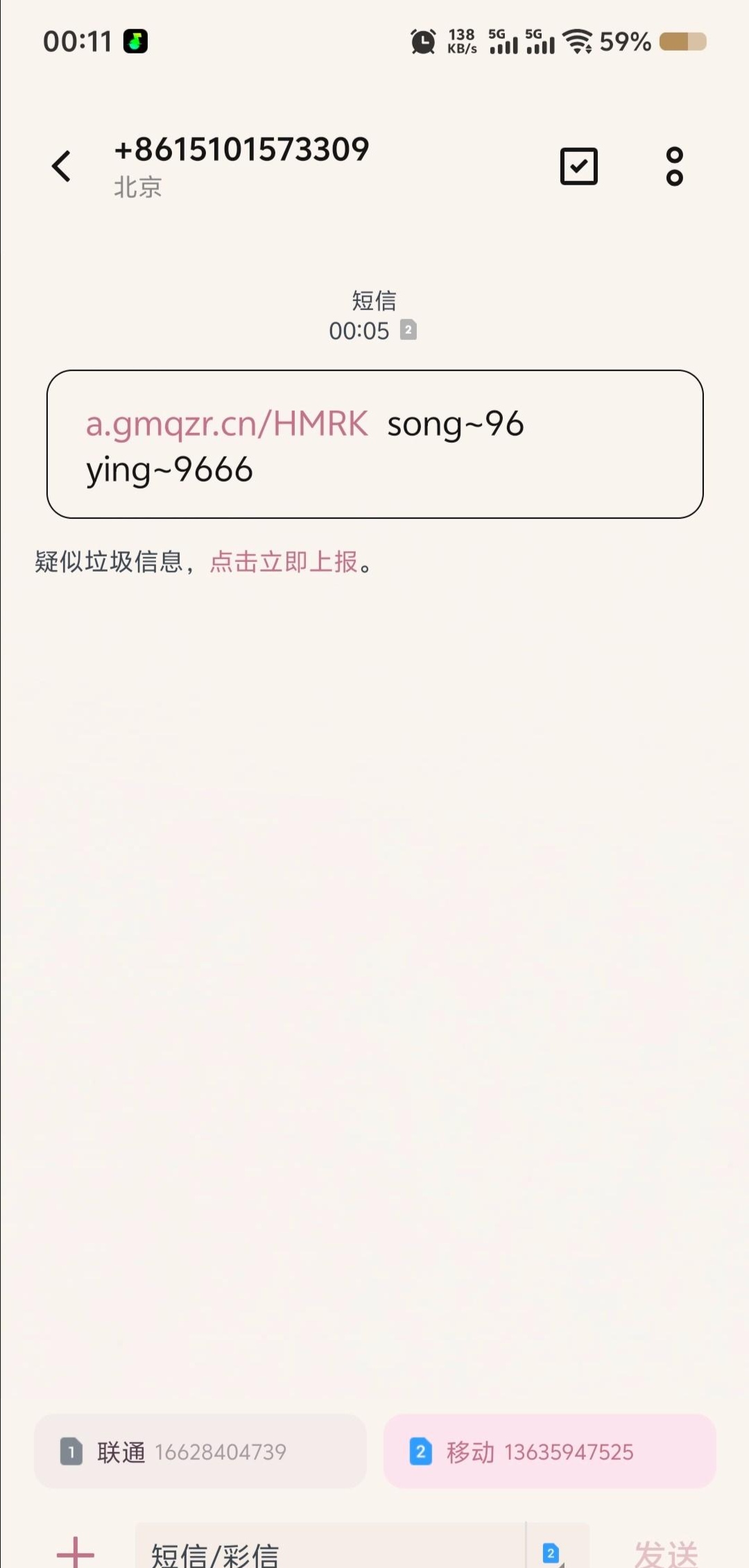Open the overflow menu
Viewport: 749px width, 1568px height.
pos(674,167)
